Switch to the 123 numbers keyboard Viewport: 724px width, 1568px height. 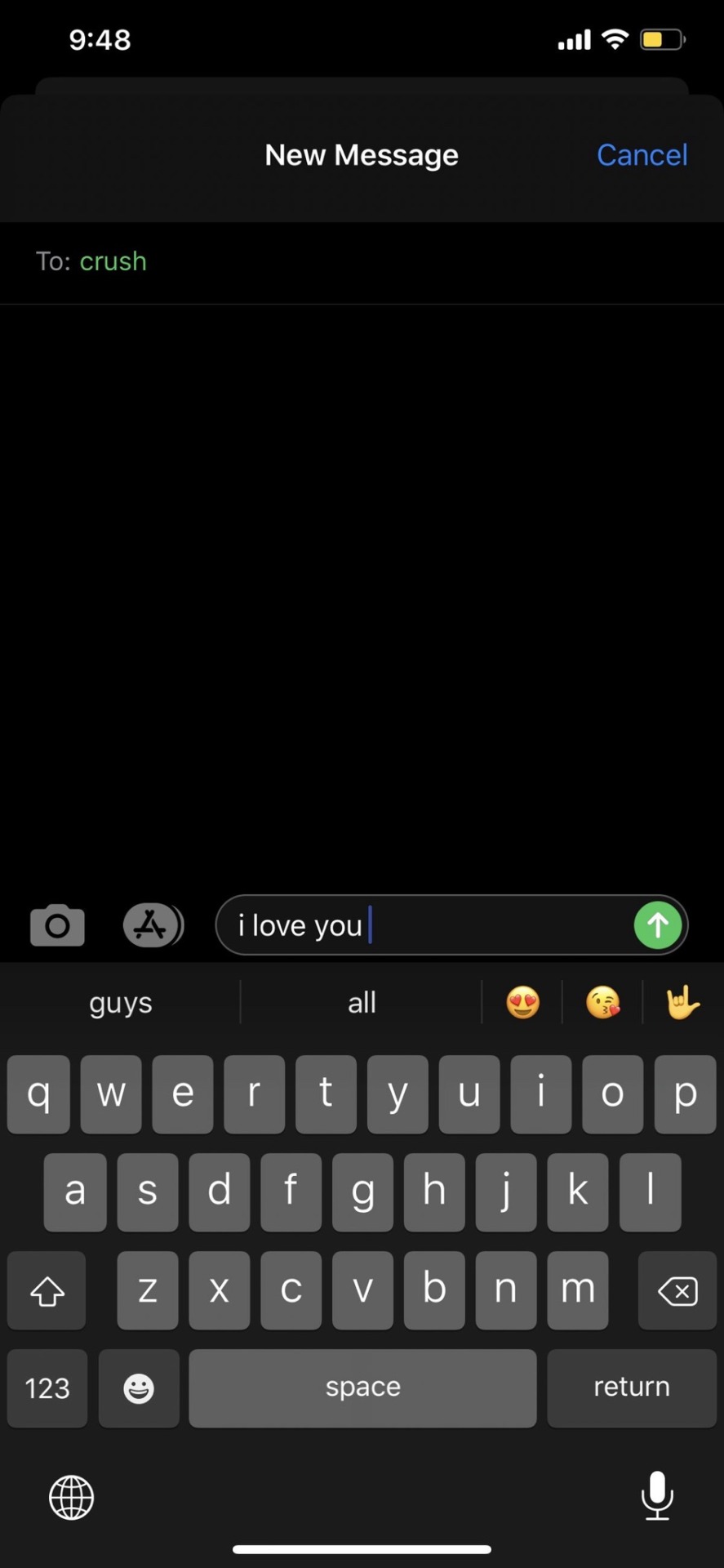click(47, 1388)
